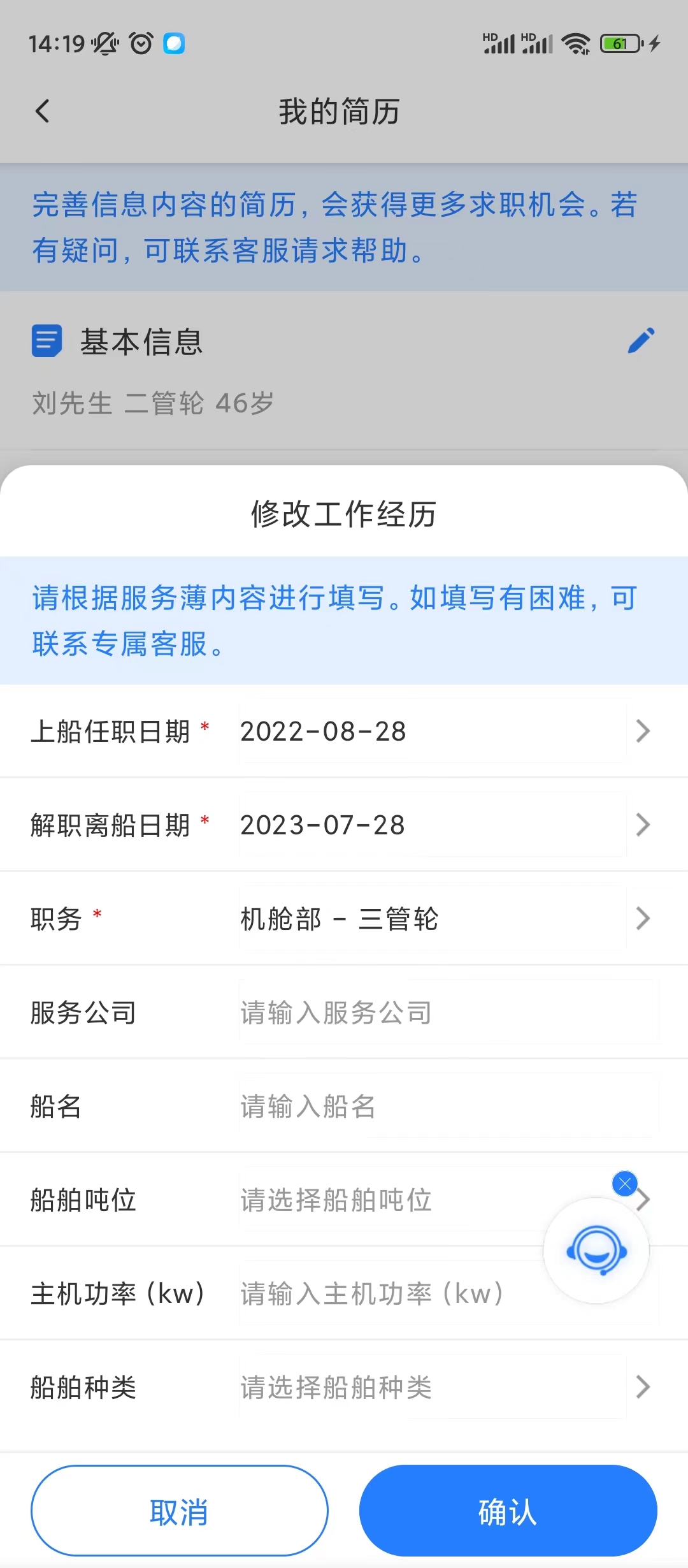Select a different 职务 position
The image size is (688, 1568).
pos(433,918)
